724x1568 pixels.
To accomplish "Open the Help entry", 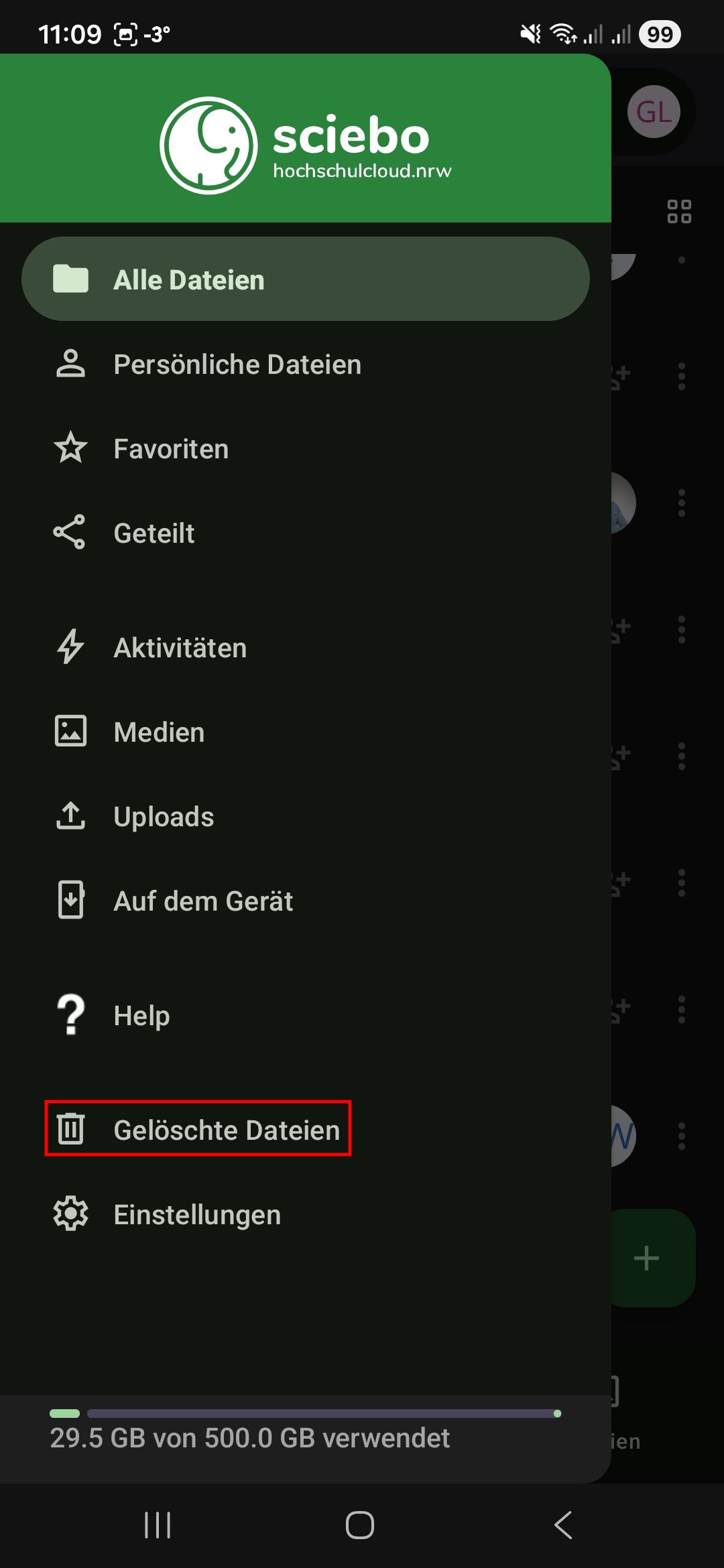I will (141, 1016).
